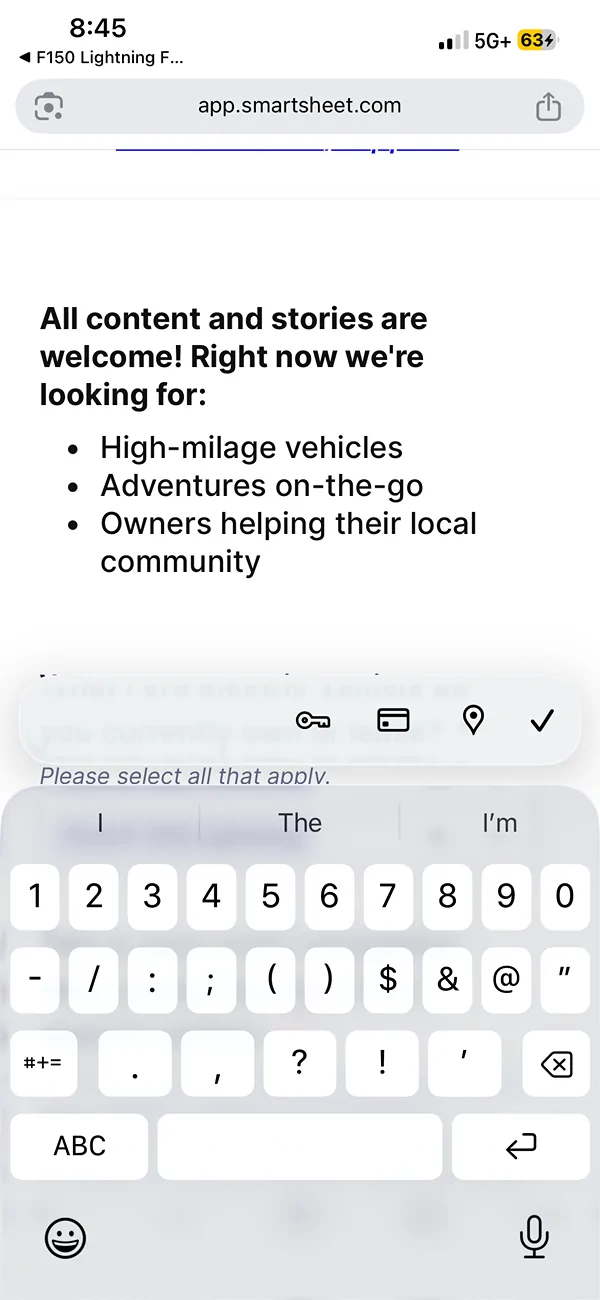Screen dimensions: 600x1300
Task: Return to the F150 Lightning app
Action: (x=100, y=58)
